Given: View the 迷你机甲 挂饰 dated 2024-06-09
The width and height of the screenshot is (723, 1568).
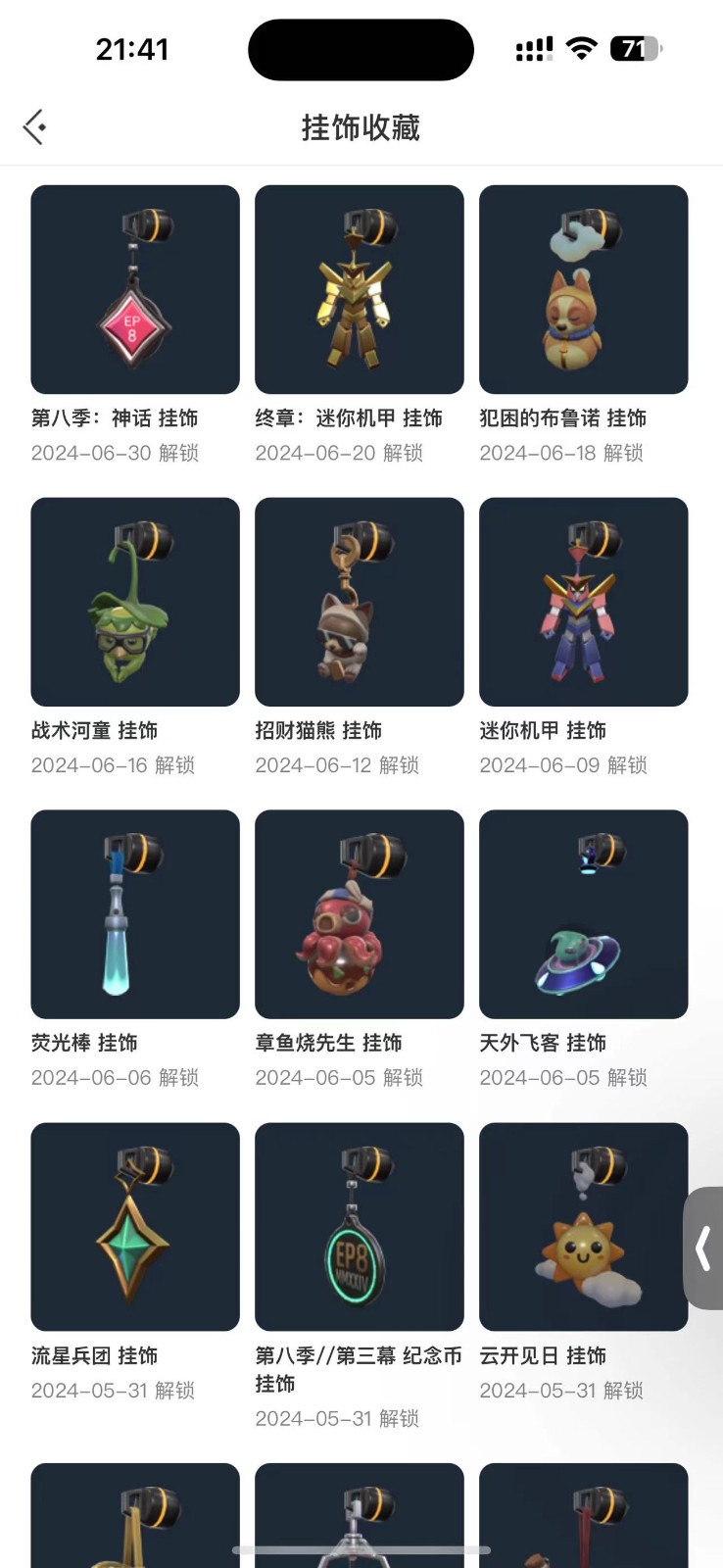Looking at the screenshot, I should [x=583, y=602].
